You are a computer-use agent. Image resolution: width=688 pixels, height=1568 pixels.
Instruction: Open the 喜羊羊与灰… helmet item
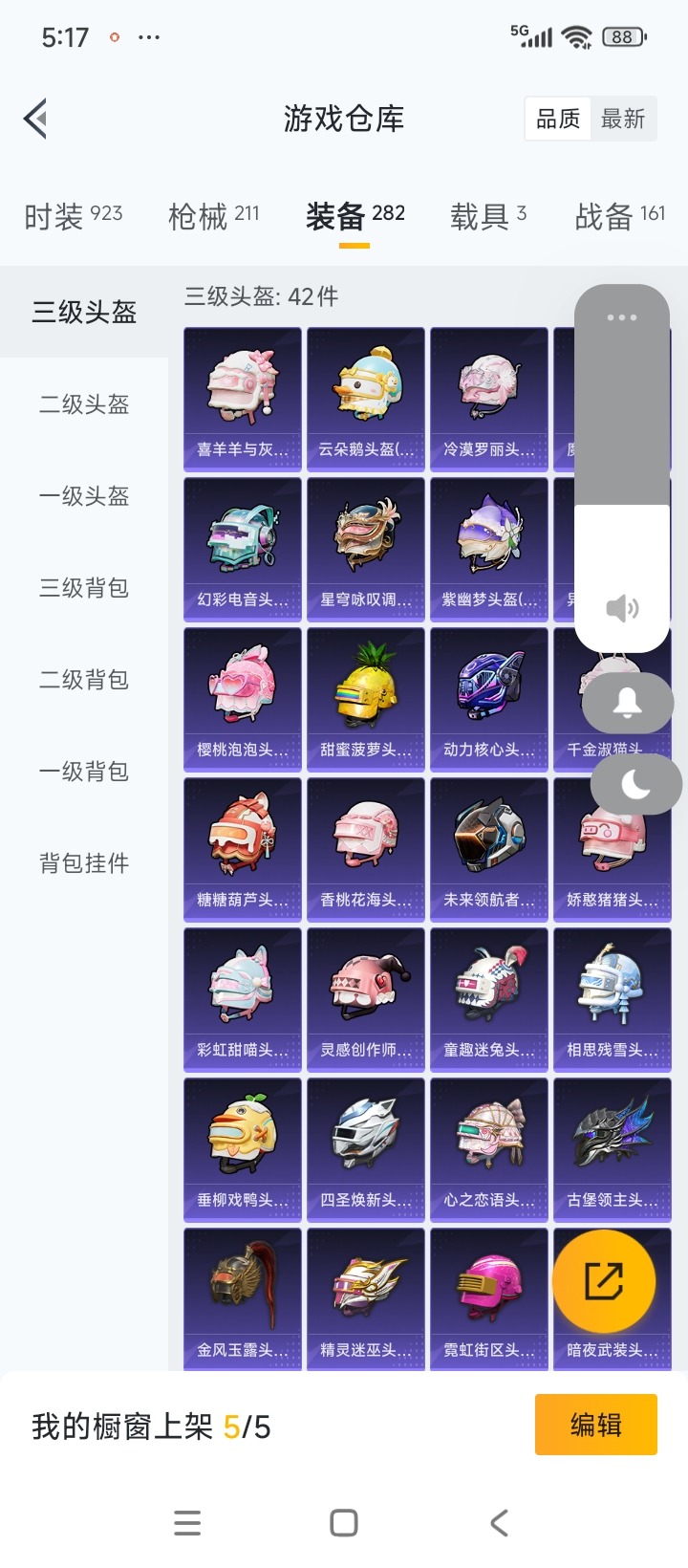coord(243,399)
